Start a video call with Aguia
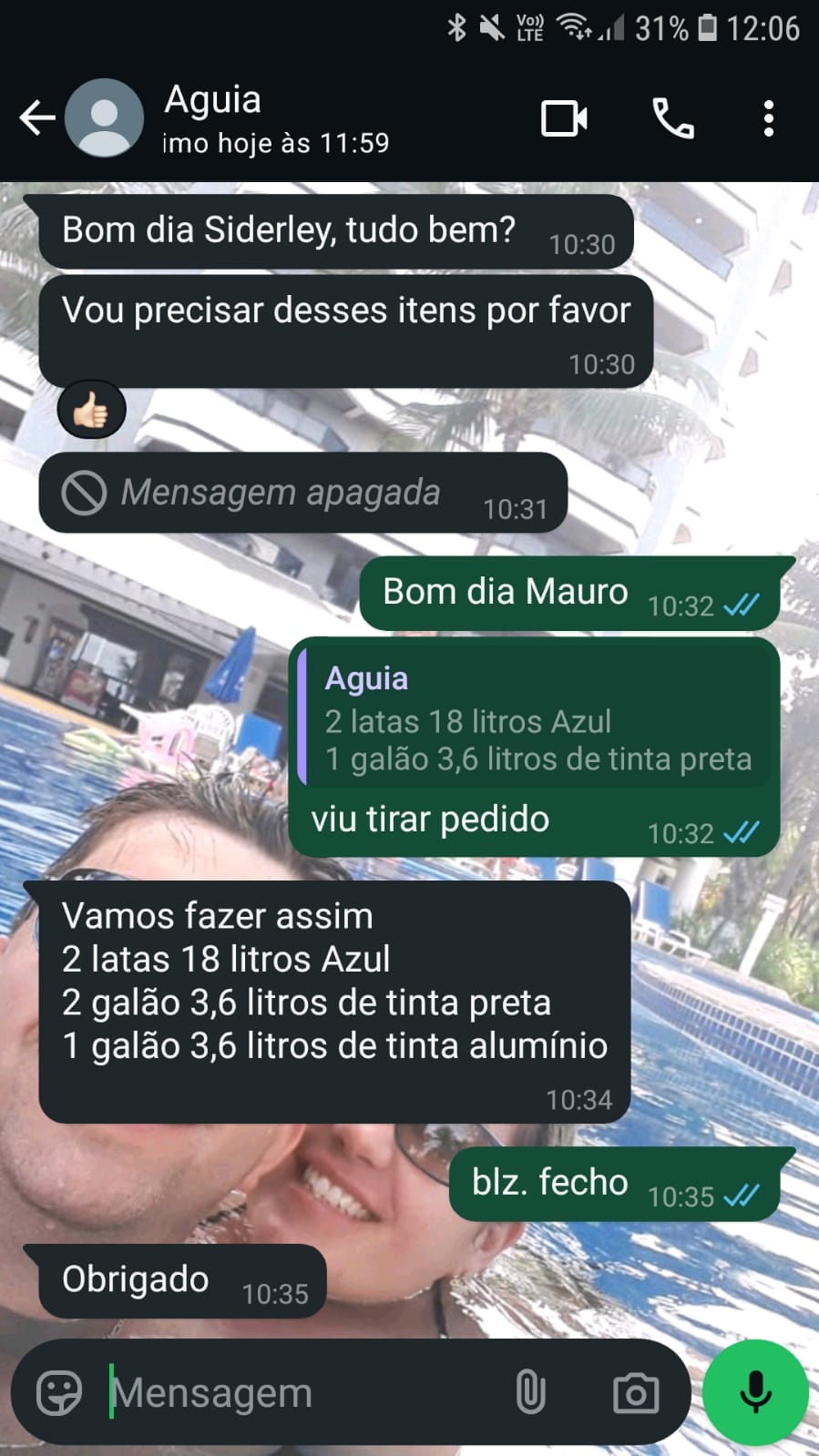 pyautogui.click(x=564, y=119)
